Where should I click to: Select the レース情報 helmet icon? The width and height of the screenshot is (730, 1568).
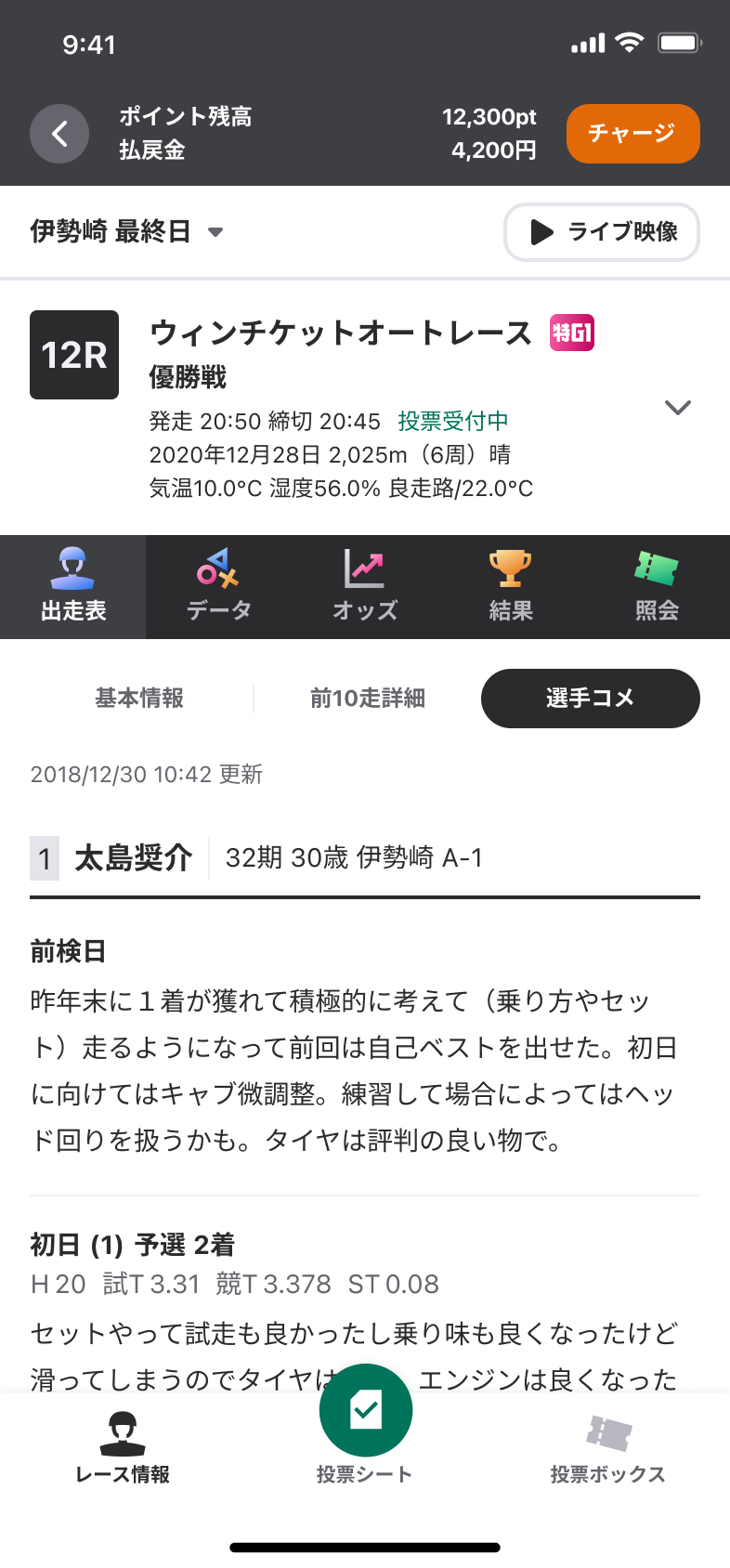(122, 1433)
